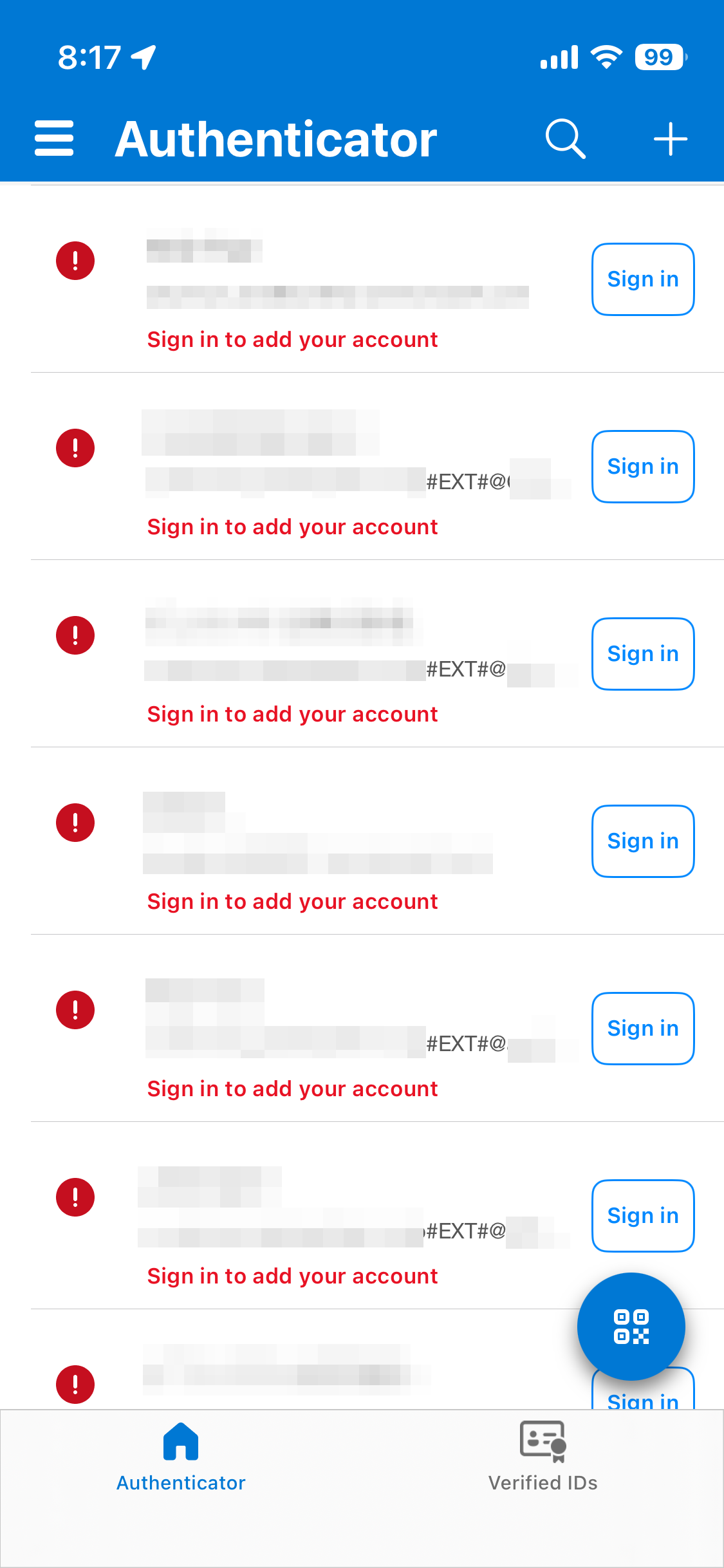Open the navigation hamburger menu

[54, 137]
